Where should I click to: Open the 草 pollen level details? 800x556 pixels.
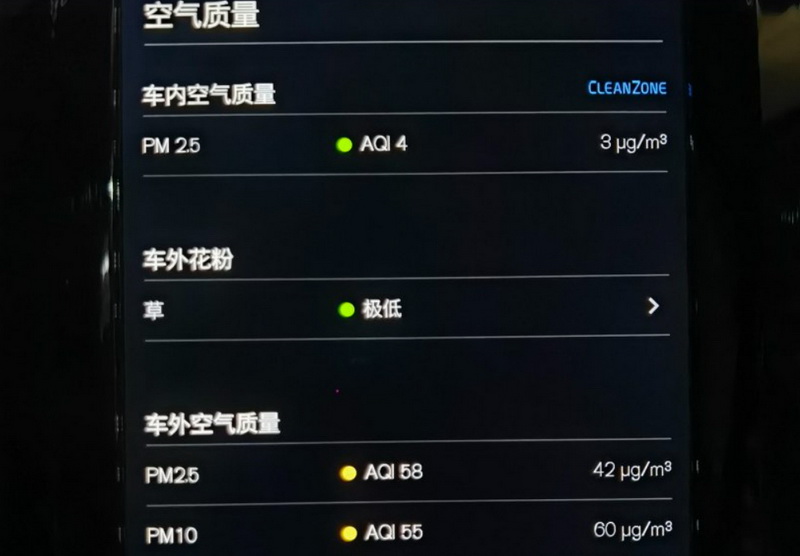tap(652, 307)
